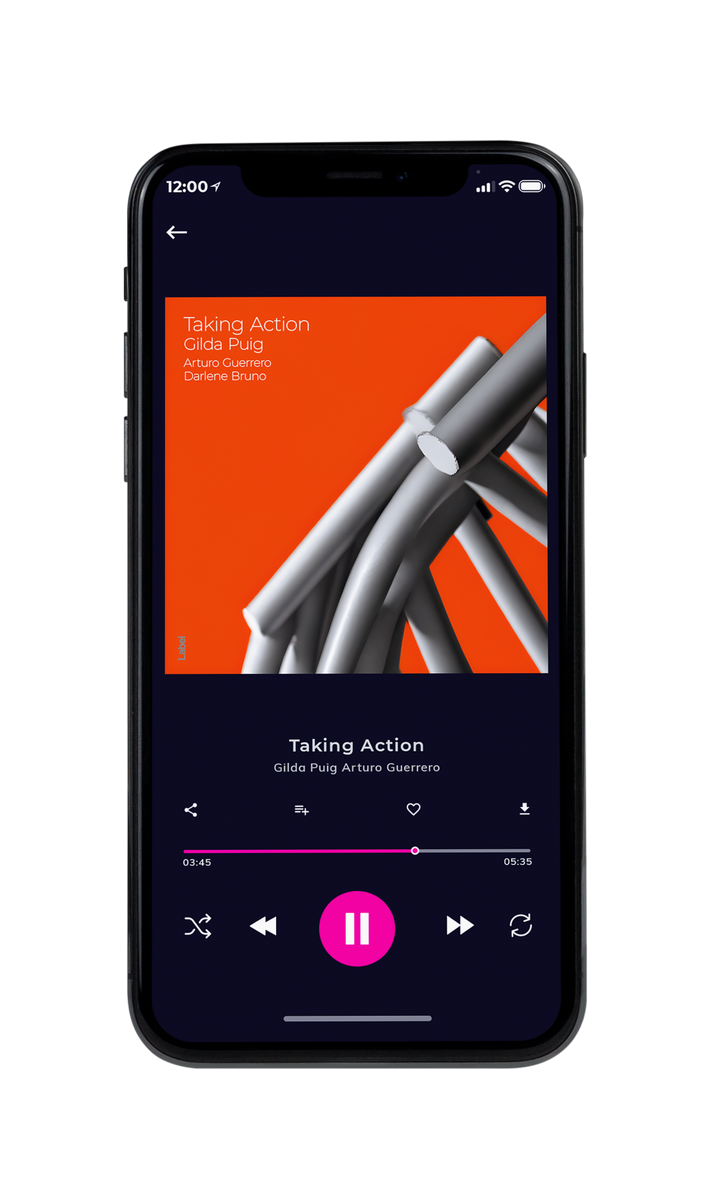This screenshot has width=720, height=1200.
Task: Pause the playing song
Action: [x=357, y=928]
